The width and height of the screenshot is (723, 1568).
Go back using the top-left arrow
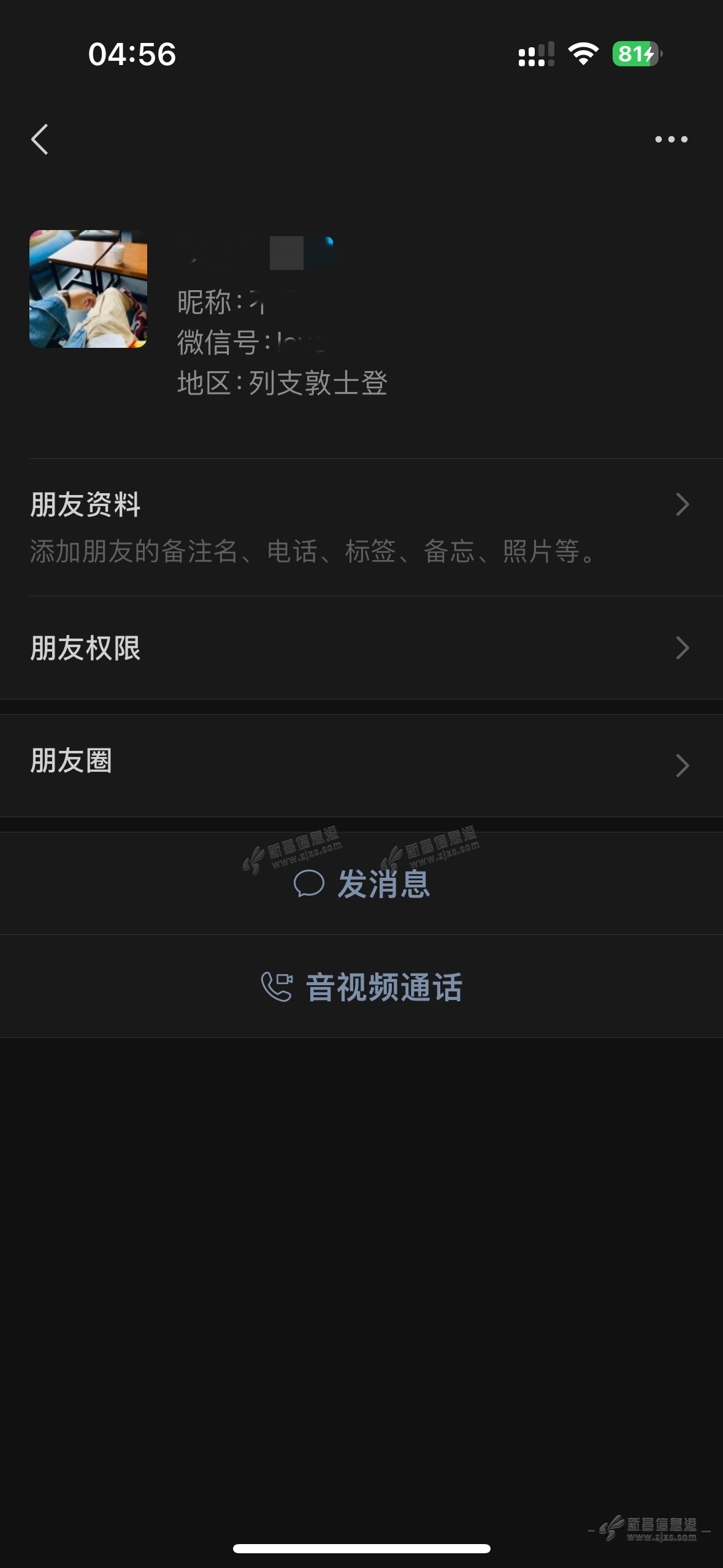40,139
